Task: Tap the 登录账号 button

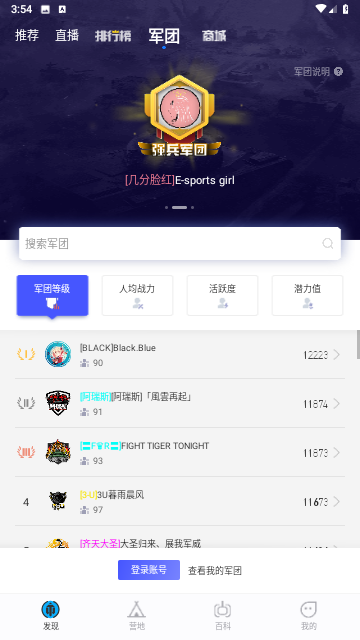Action: (x=149, y=570)
